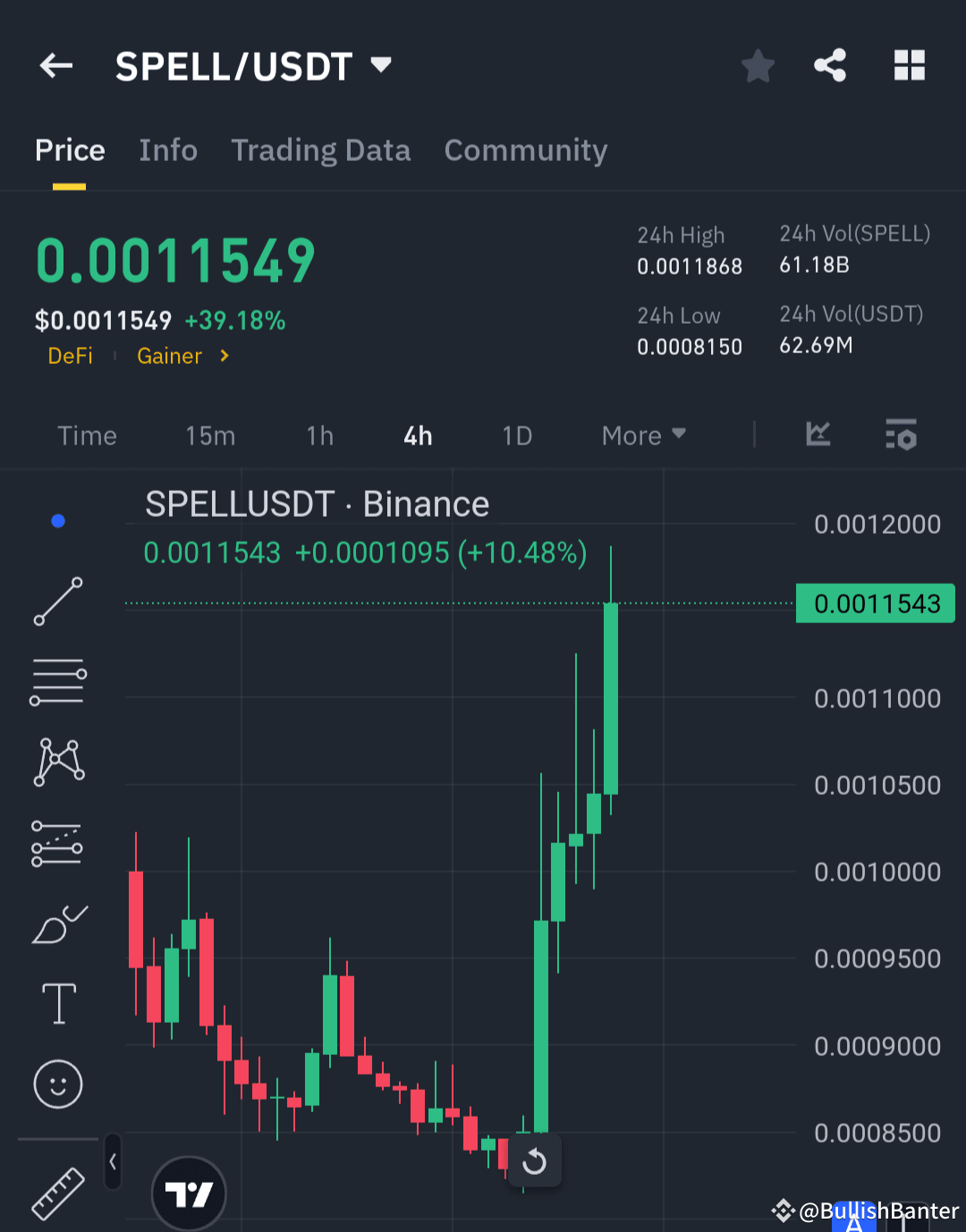Open the Community tab
Viewport: 966px width, 1232px height.
tap(525, 150)
